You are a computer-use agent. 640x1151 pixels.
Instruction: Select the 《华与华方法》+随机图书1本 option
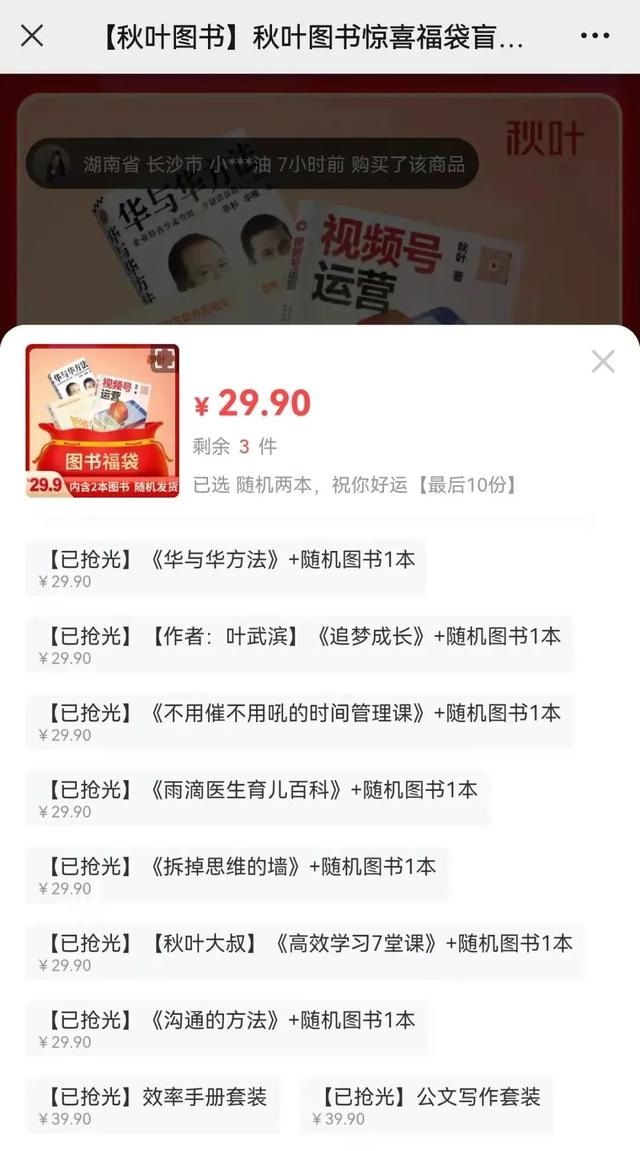[226, 567]
